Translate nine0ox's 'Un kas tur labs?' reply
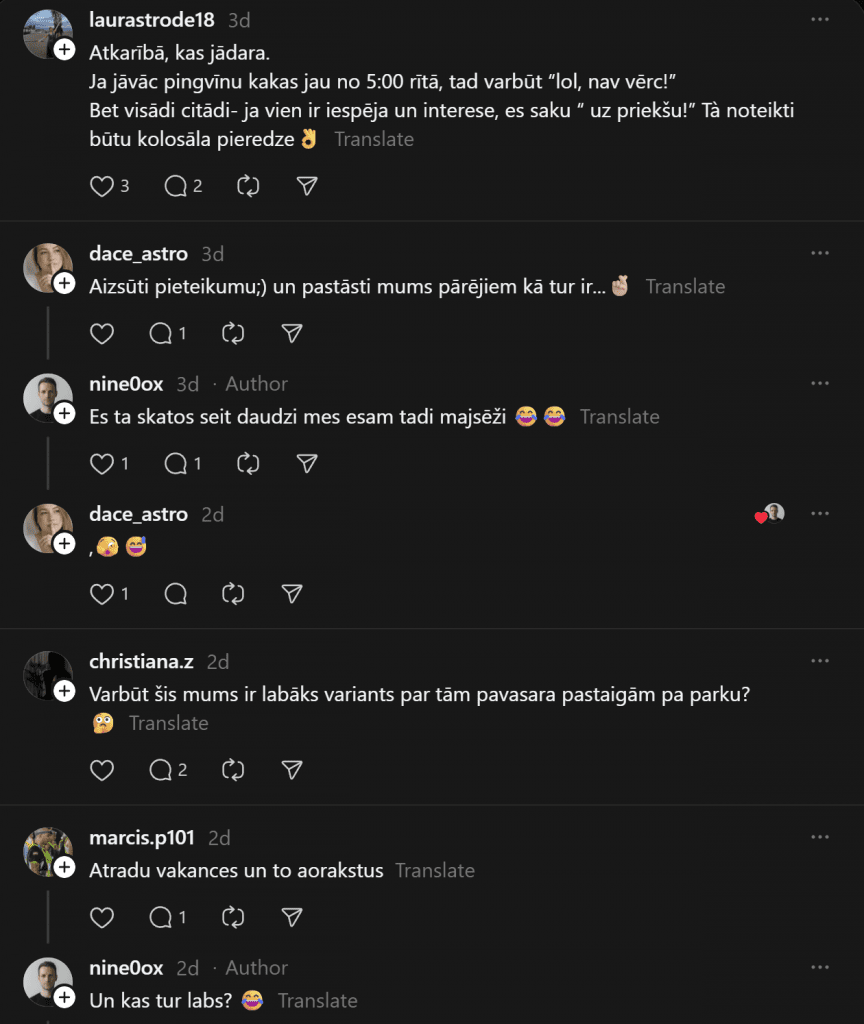864x1024 pixels. 317,1001
